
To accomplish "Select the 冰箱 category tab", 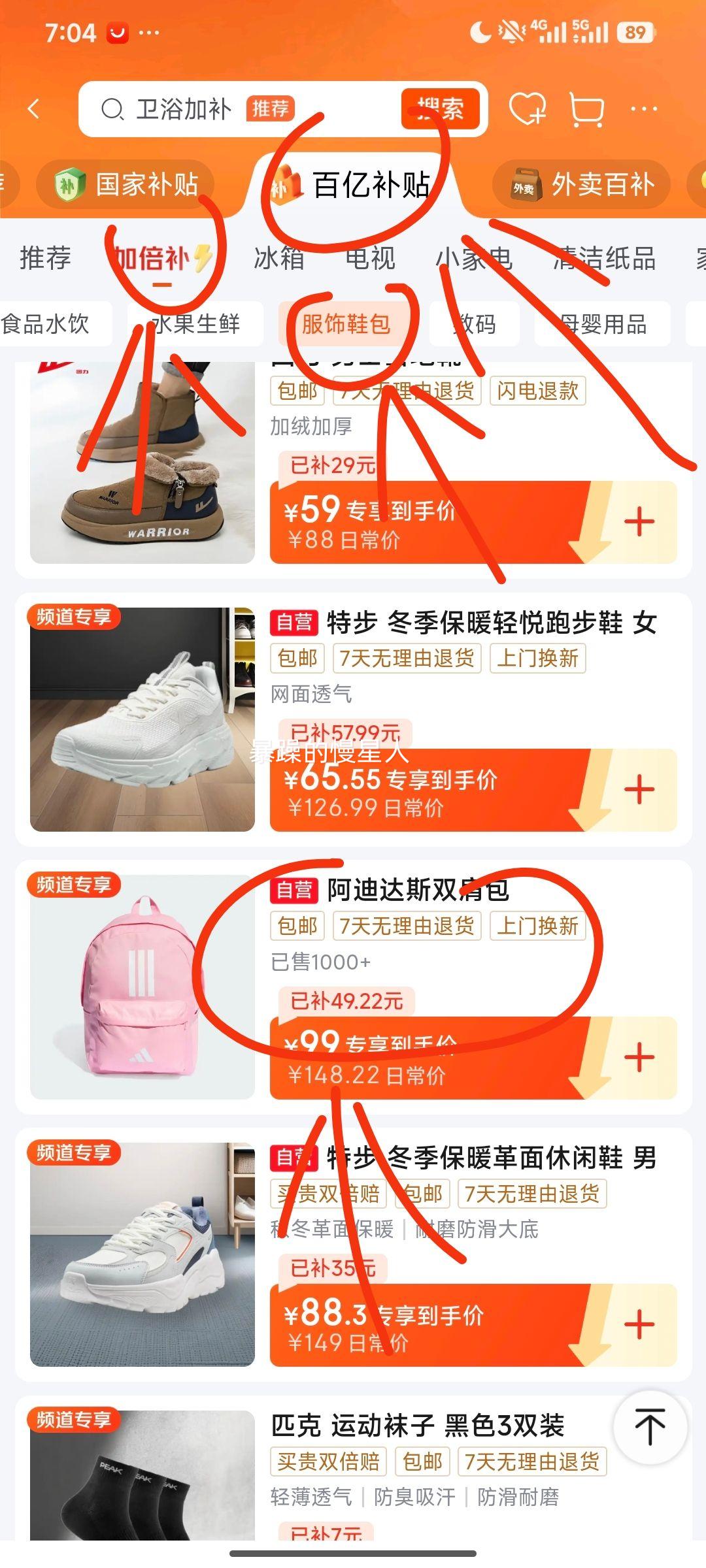I will 280,259.
